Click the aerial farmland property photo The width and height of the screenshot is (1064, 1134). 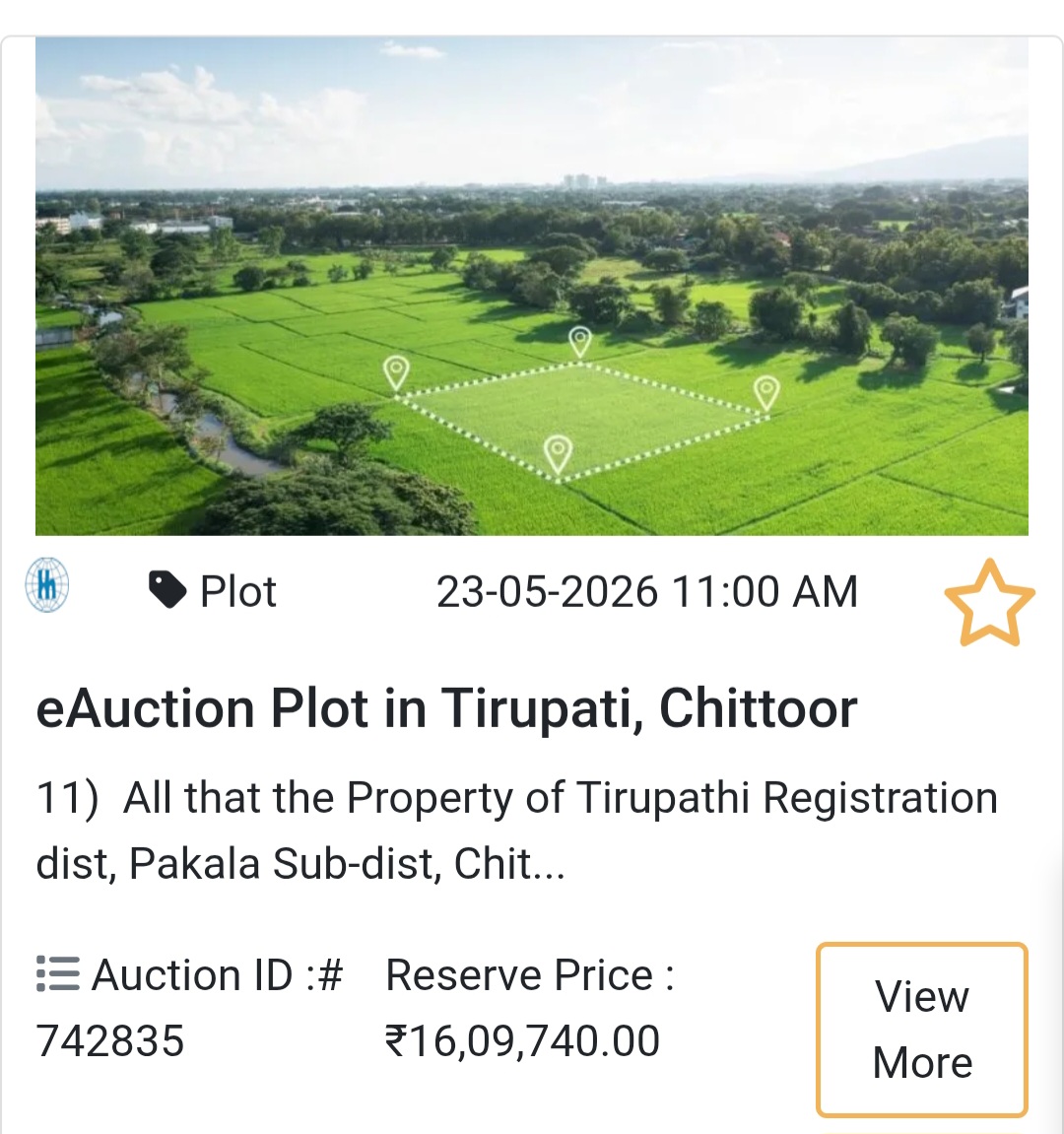coord(532,284)
